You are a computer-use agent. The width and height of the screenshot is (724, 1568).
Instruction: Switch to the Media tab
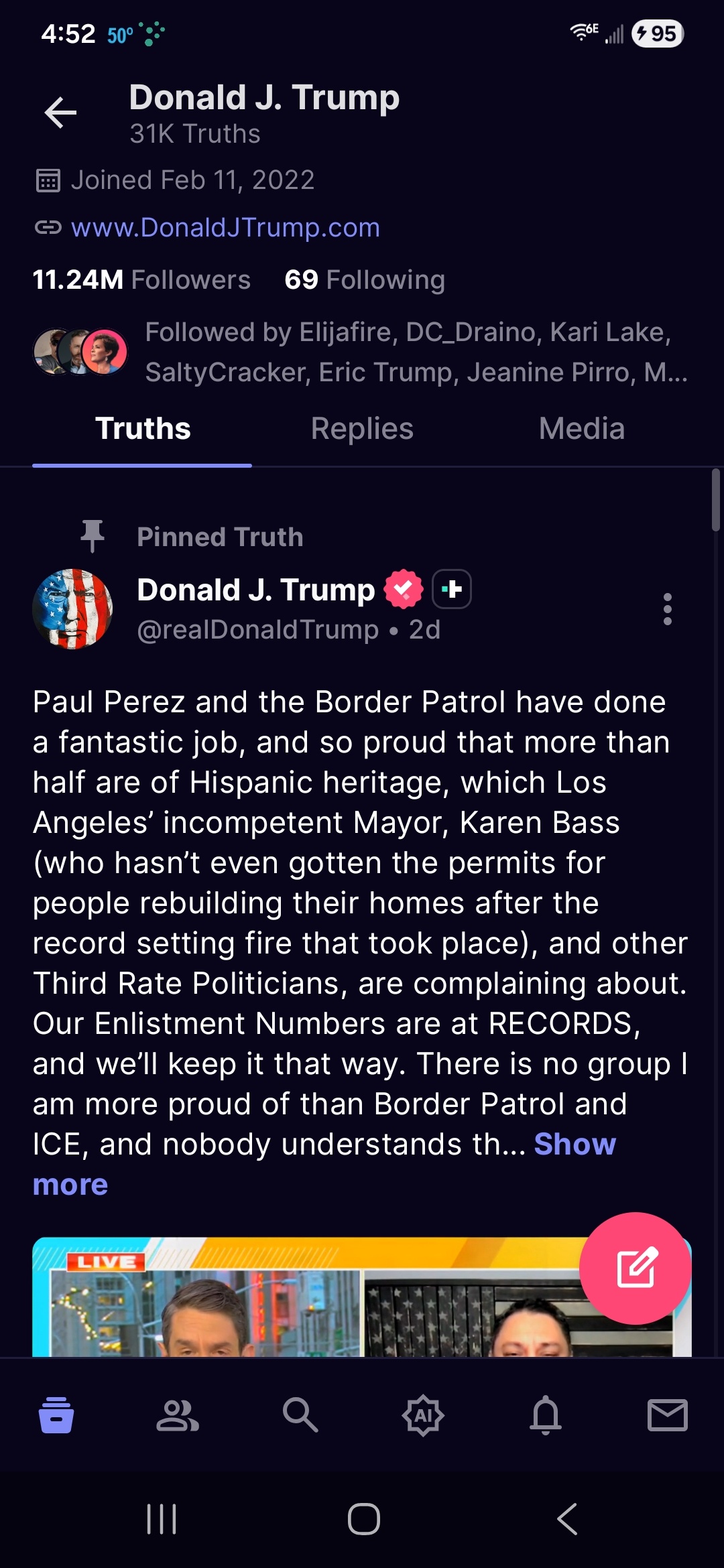click(581, 429)
